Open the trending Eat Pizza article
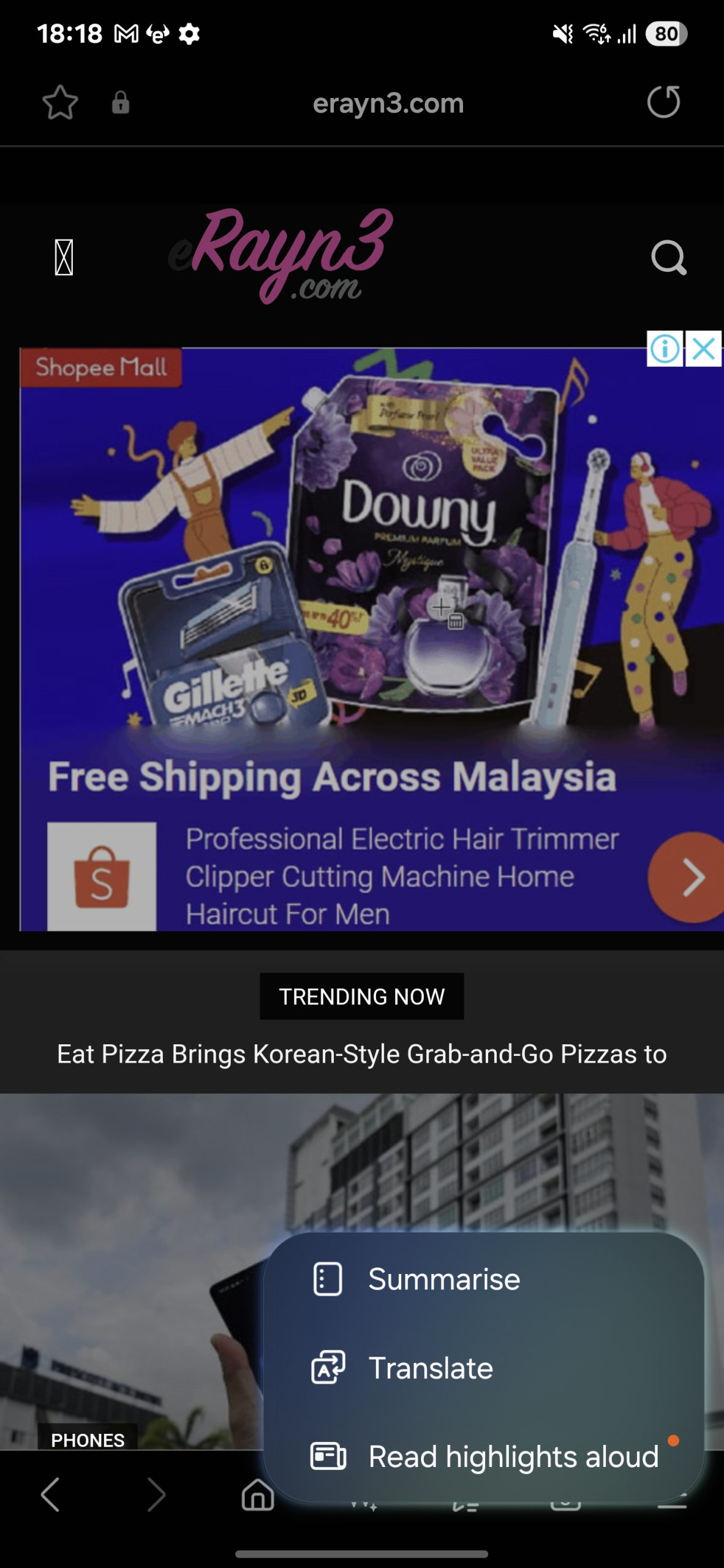724x1568 pixels. [361, 1054]
